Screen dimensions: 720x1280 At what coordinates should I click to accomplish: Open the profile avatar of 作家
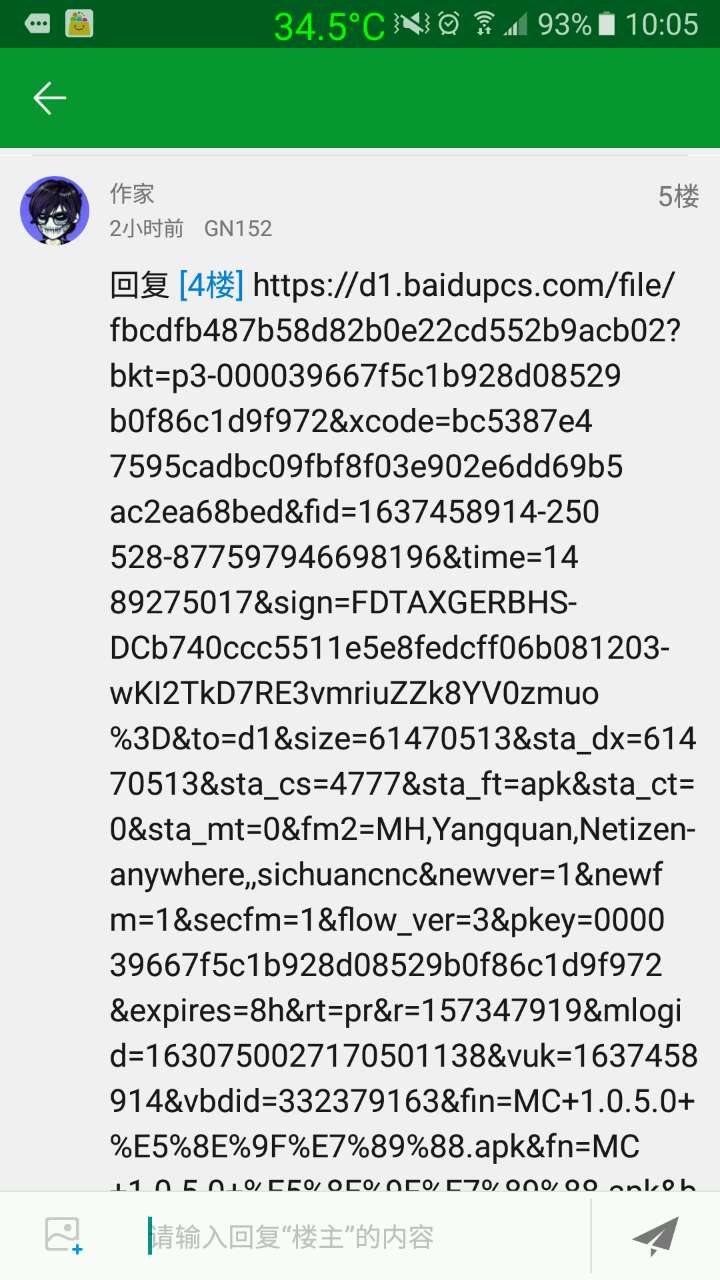pyautogui.click(x=55, y=211)
